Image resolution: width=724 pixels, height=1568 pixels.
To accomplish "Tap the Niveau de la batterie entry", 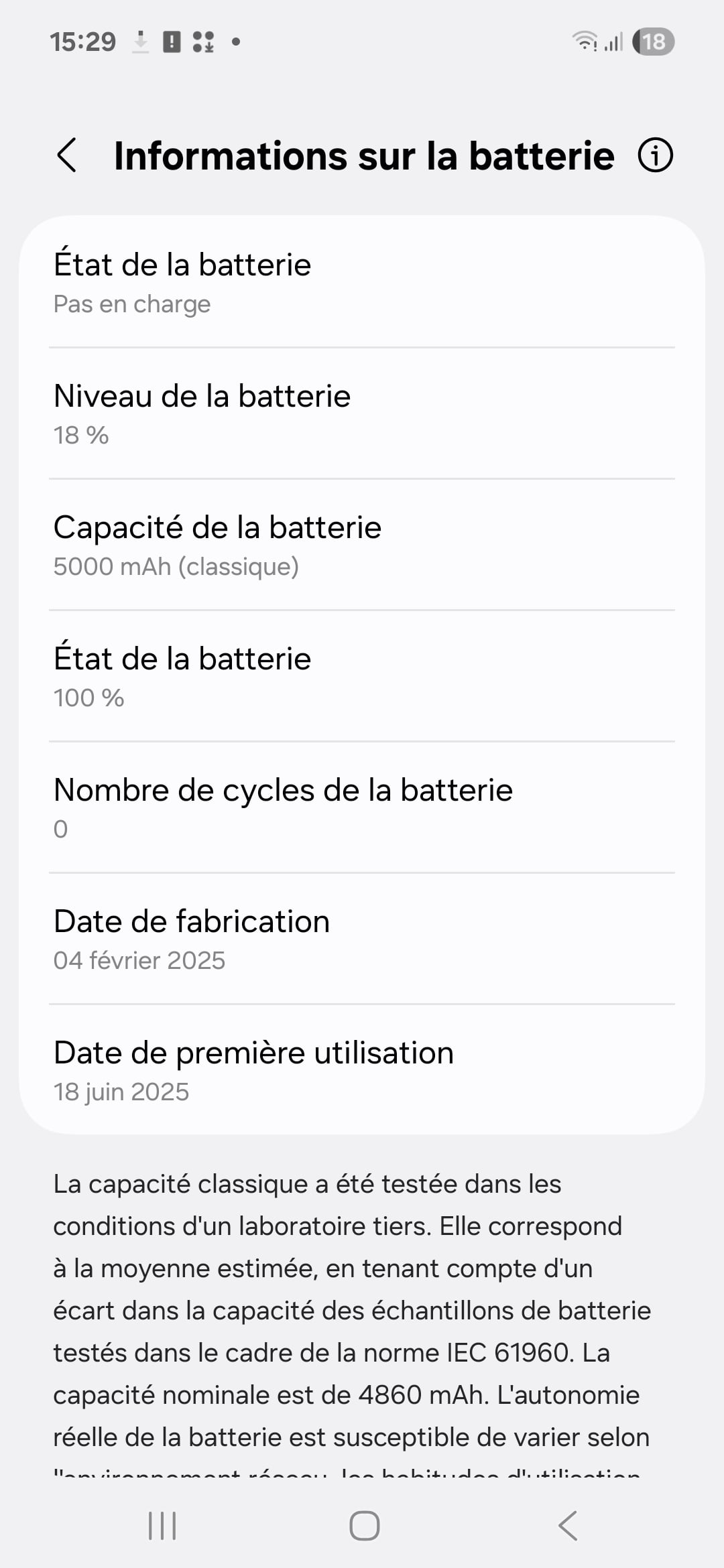I will coord(362,414).
